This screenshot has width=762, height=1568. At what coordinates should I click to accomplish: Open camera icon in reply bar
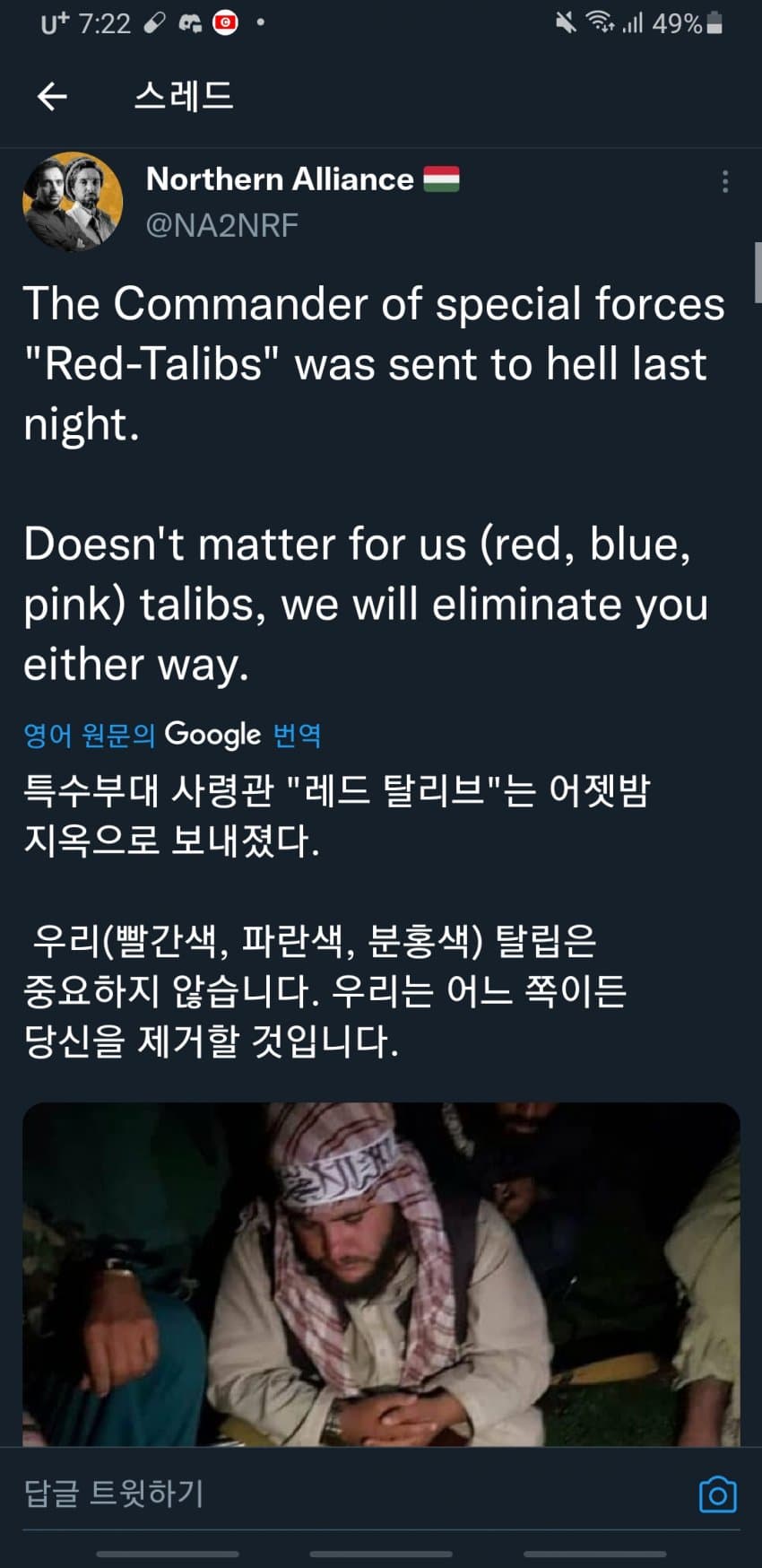pyautogui.click(x=717, y=1494)
